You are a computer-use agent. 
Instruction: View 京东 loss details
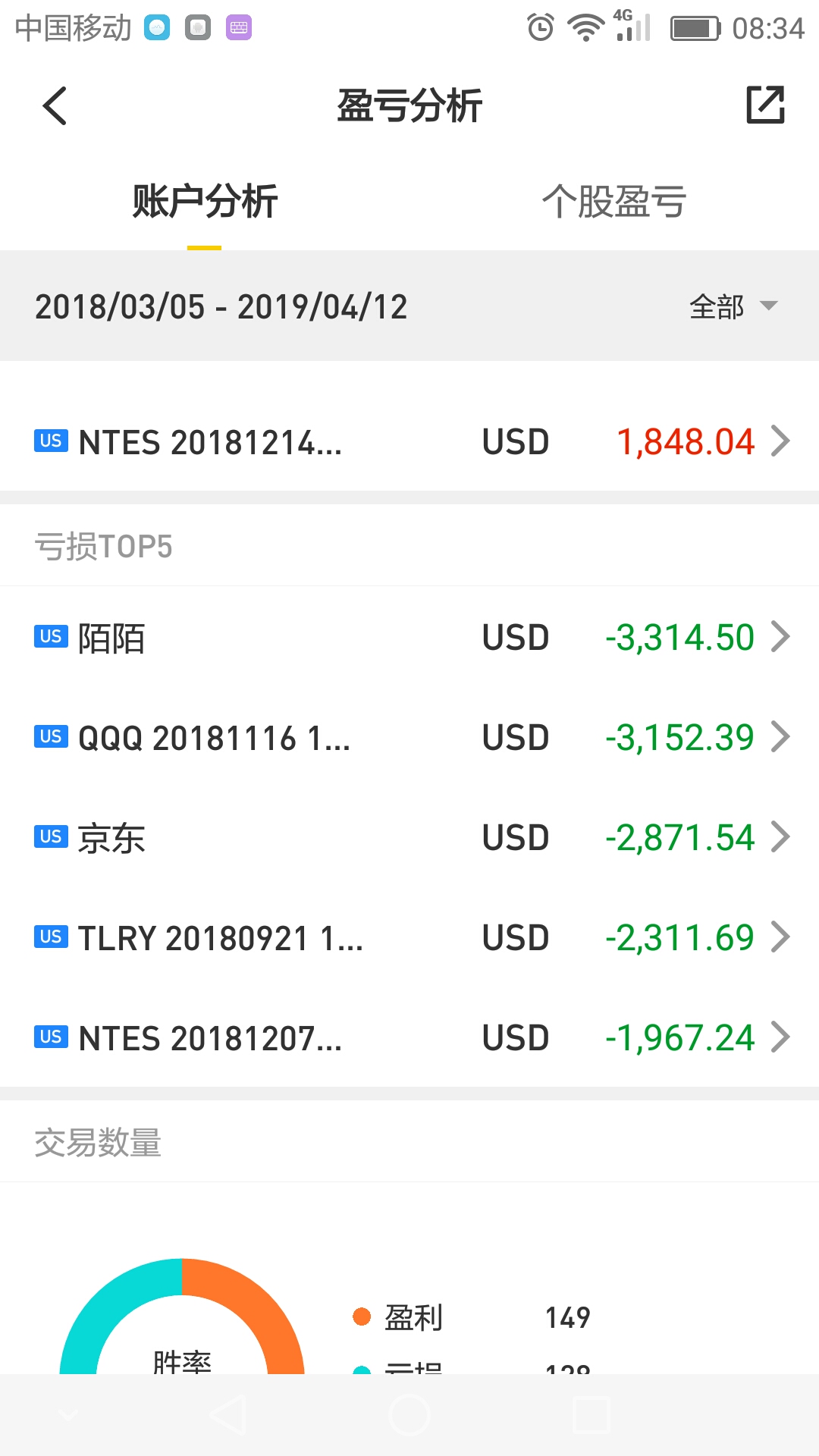(x=409, y=838)
